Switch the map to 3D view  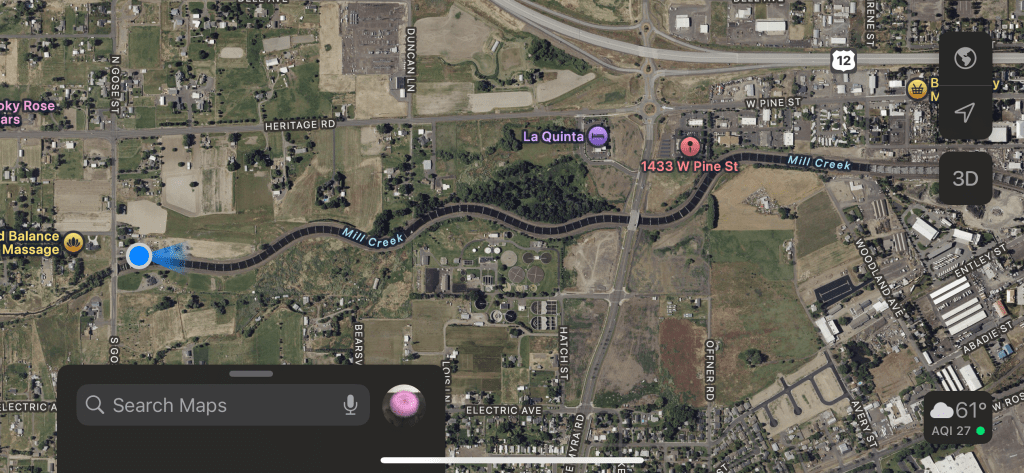coord(965,179)
